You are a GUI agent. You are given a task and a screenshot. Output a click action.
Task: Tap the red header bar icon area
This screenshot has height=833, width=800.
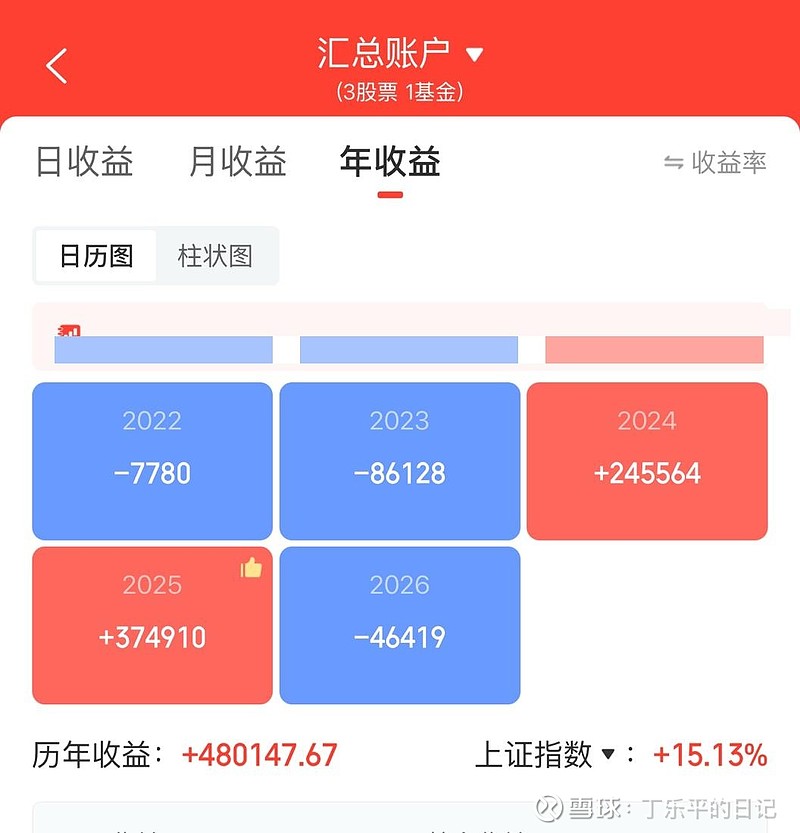pos(58,66)
